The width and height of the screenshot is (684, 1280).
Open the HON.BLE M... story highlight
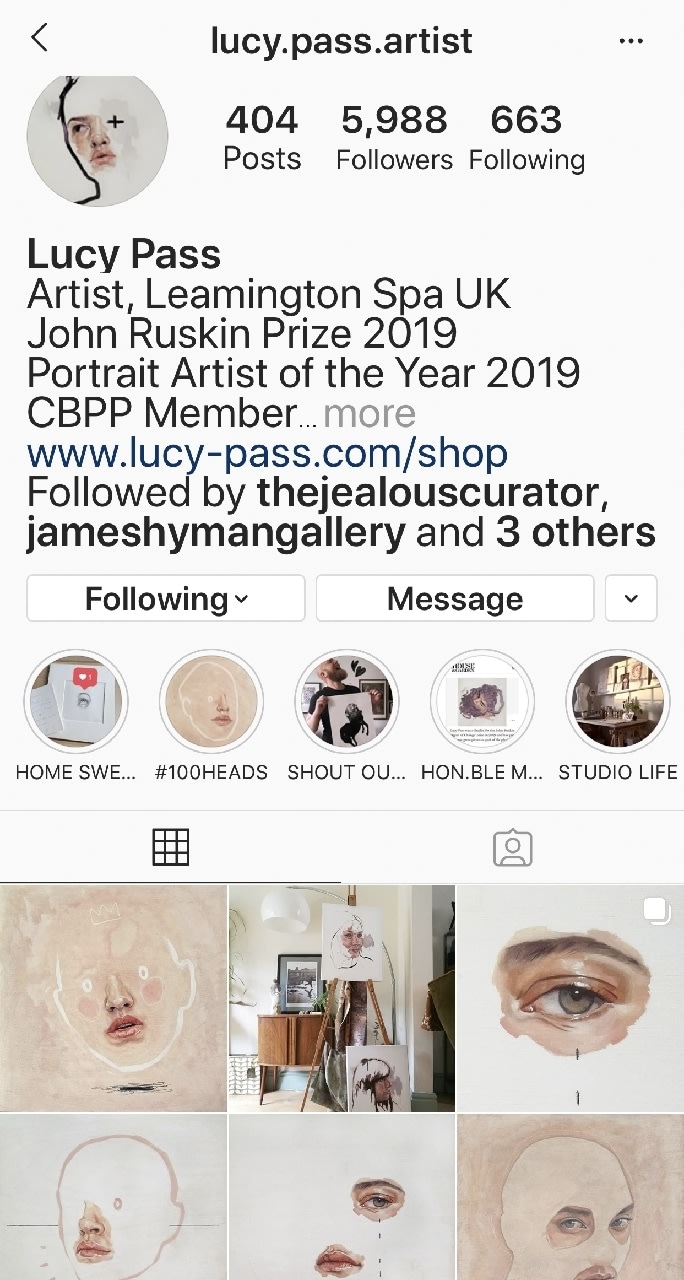(x=482, y=703)
